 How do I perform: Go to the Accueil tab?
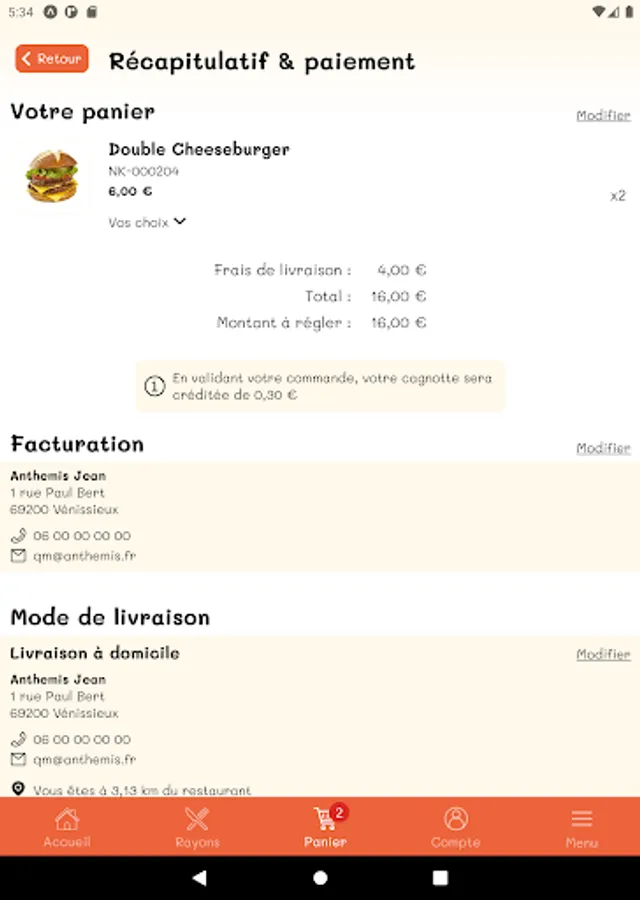tap(67, 828)
